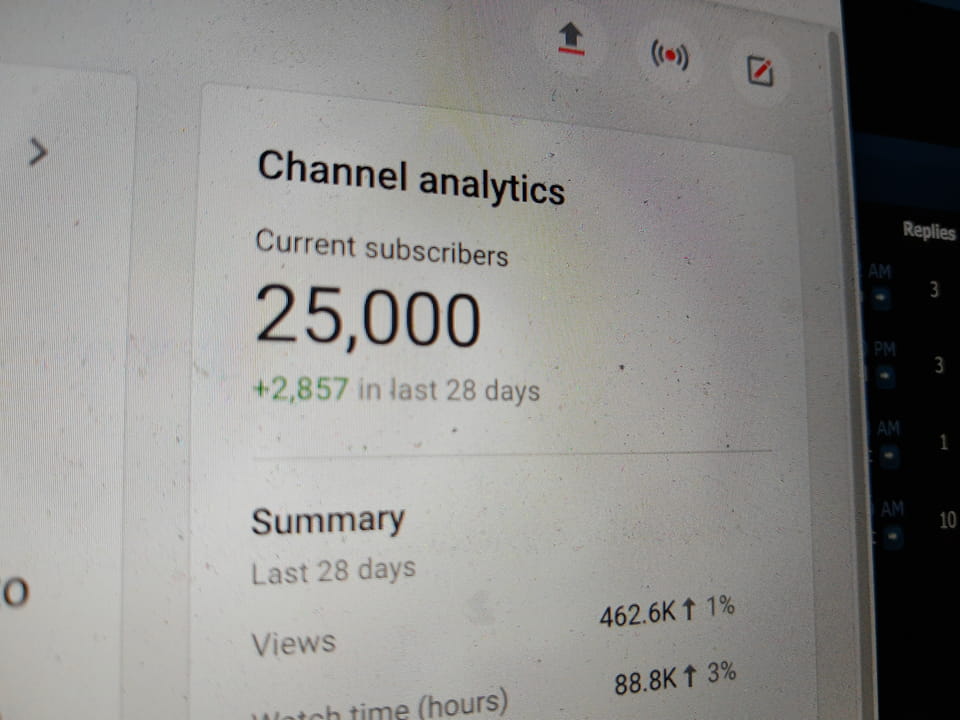Expand the chevron arrow on the left card
The width and height of the screenshot is (960, 720).
[x=37, y=153]
